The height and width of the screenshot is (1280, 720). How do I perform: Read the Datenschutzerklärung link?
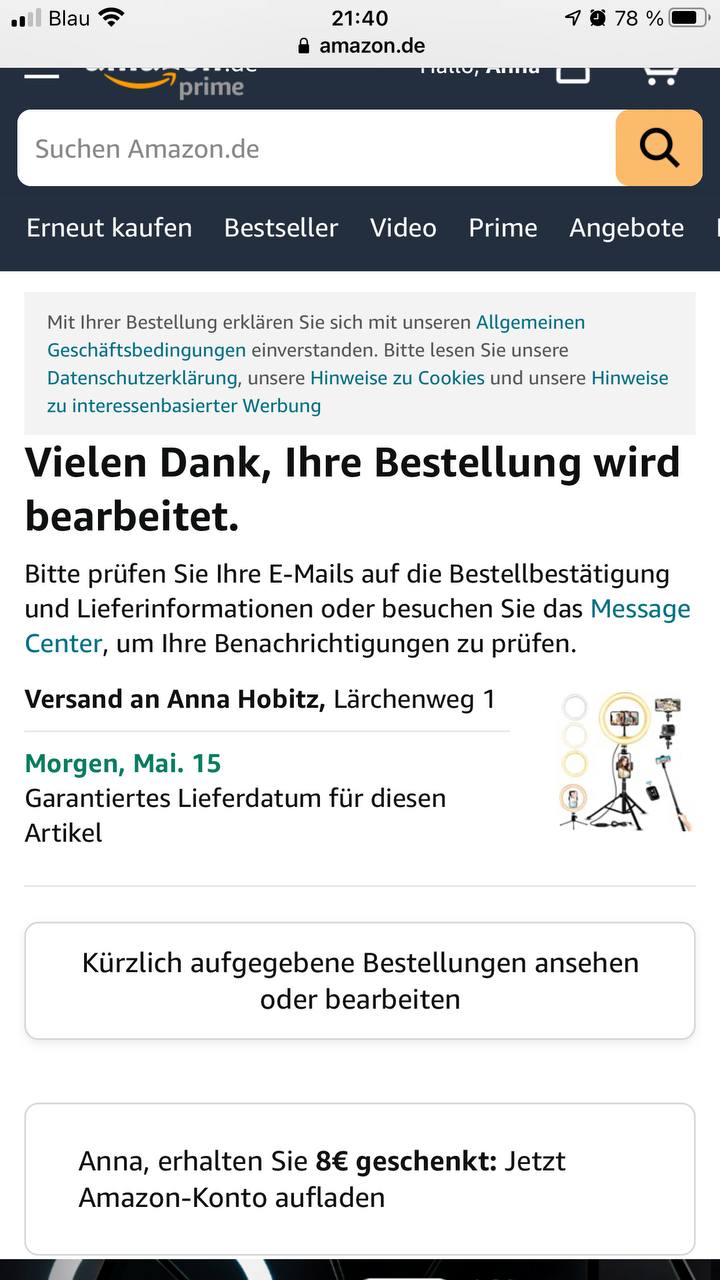coord(142,378)
